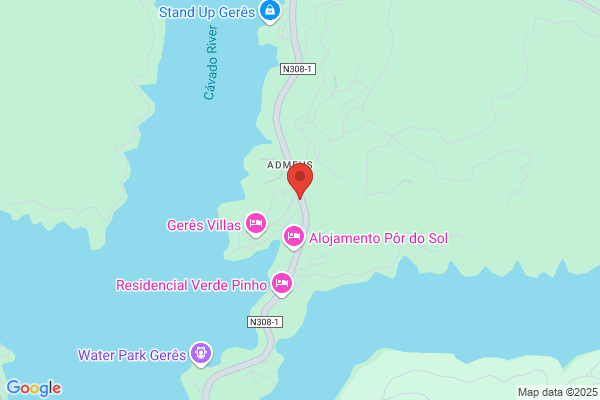The width and height of the screenshot is (600, 400).
Task: Select the Residencial Verde Pinho marker
Action: (x=282, y=284)
